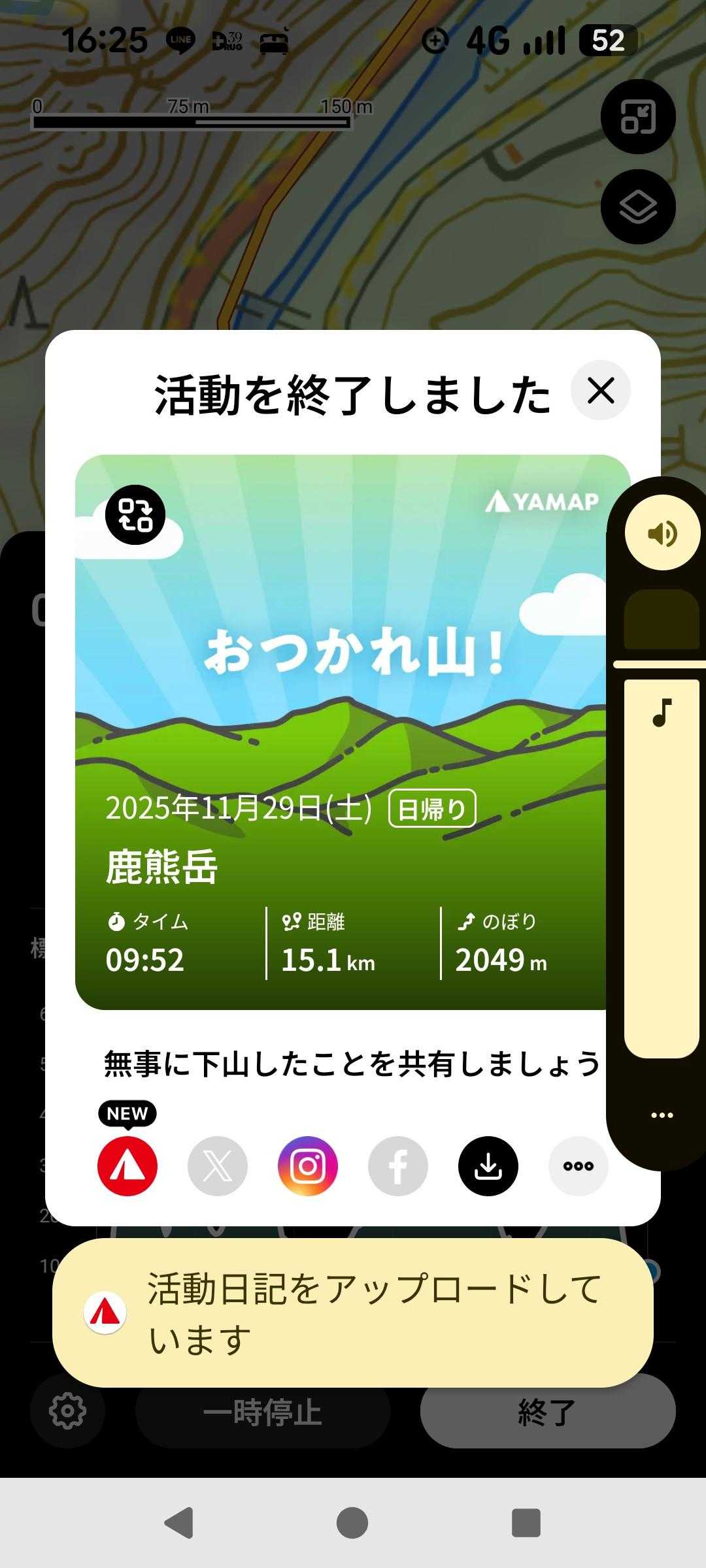Go to the home screen
706x1568 pixels.
pos(352,1522)
